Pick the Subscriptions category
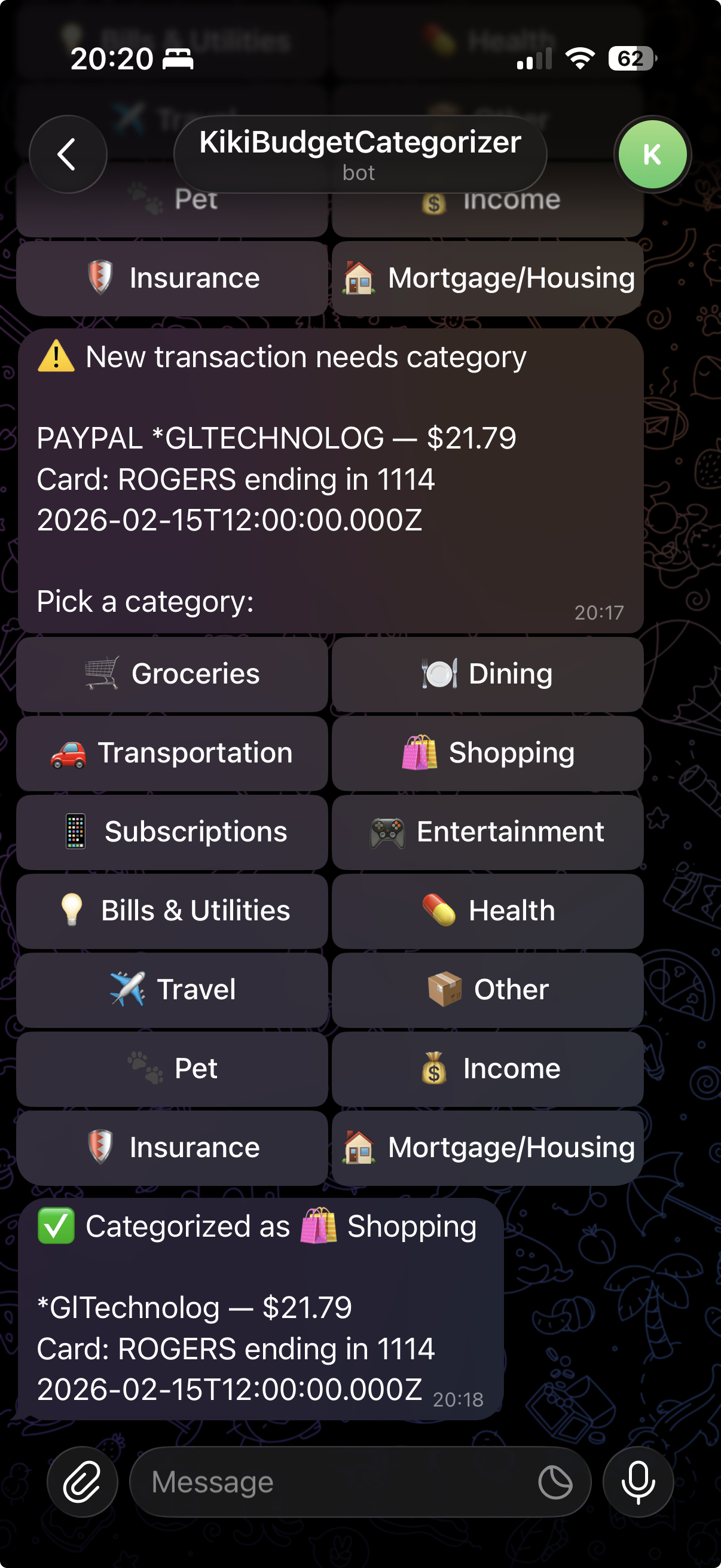The image size is (721, 1568). (x=172, y=831)
